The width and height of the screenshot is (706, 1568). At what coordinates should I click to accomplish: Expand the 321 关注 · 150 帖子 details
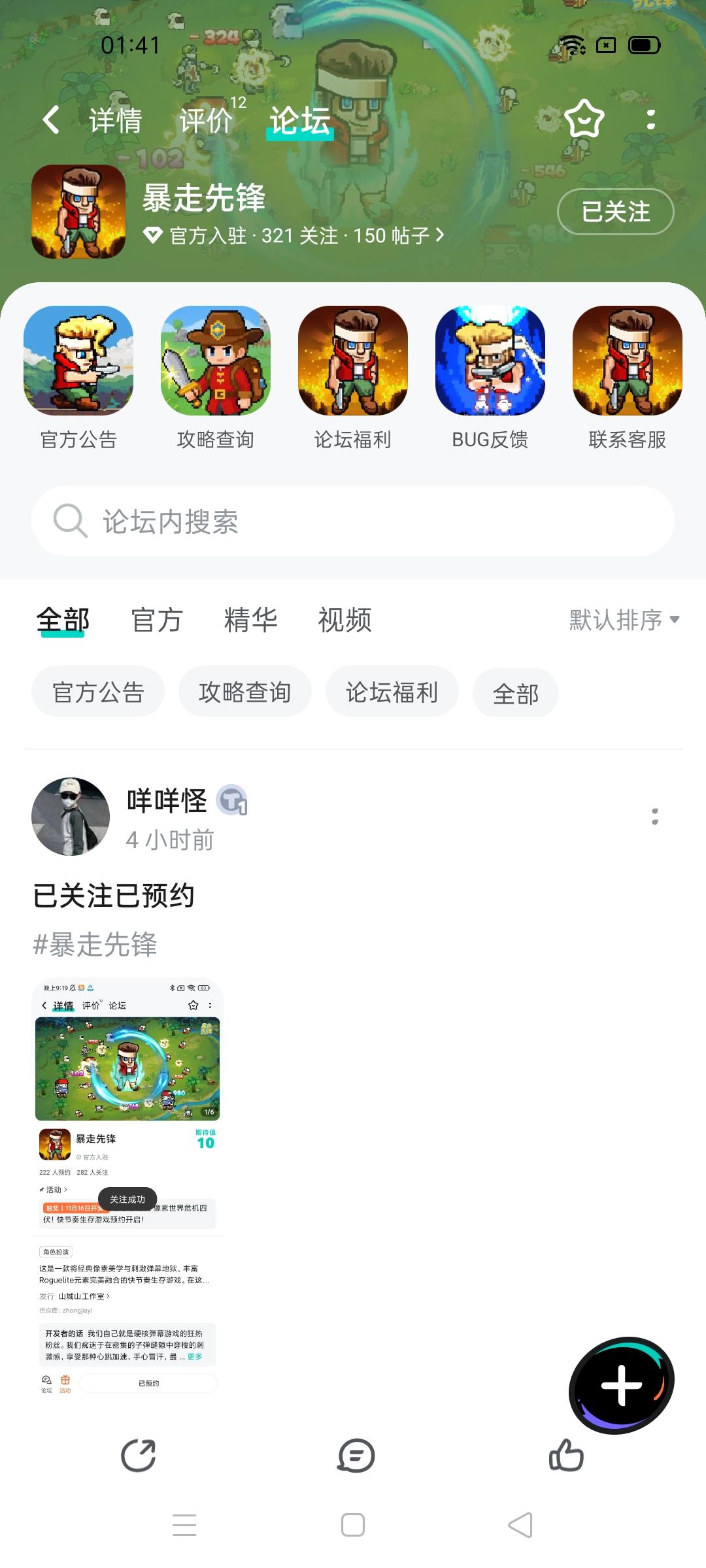point(294,237)
